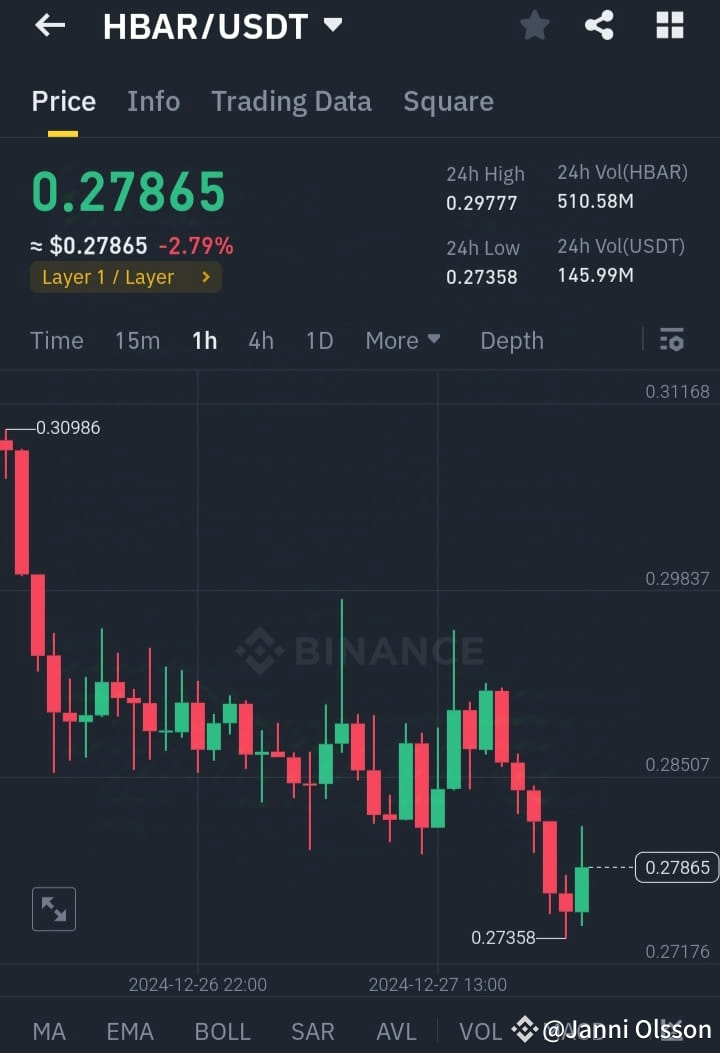Toggle the BOLL indicator

tap(222, 1031)
